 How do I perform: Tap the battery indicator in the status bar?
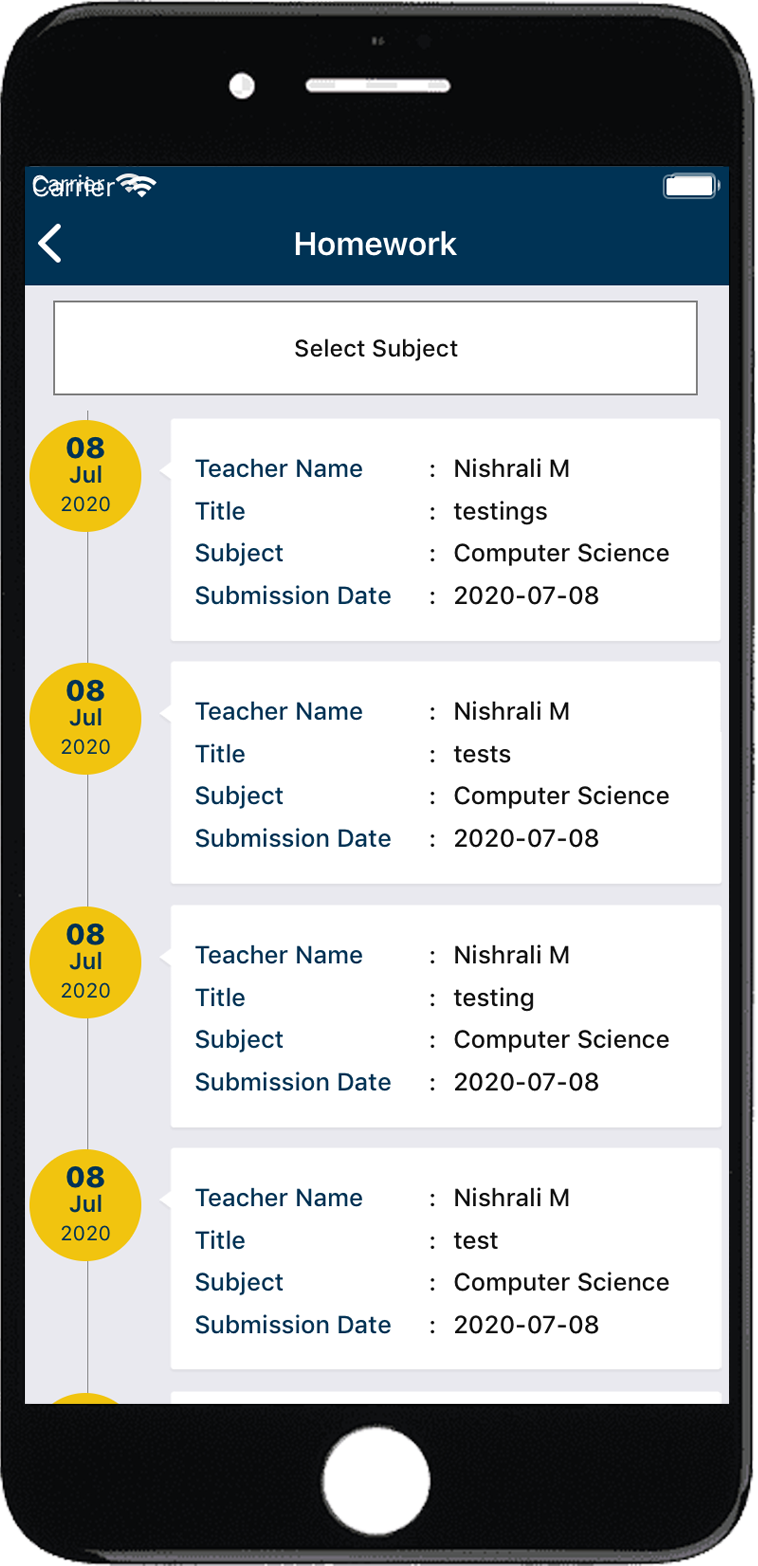click(x=690, y=185)
